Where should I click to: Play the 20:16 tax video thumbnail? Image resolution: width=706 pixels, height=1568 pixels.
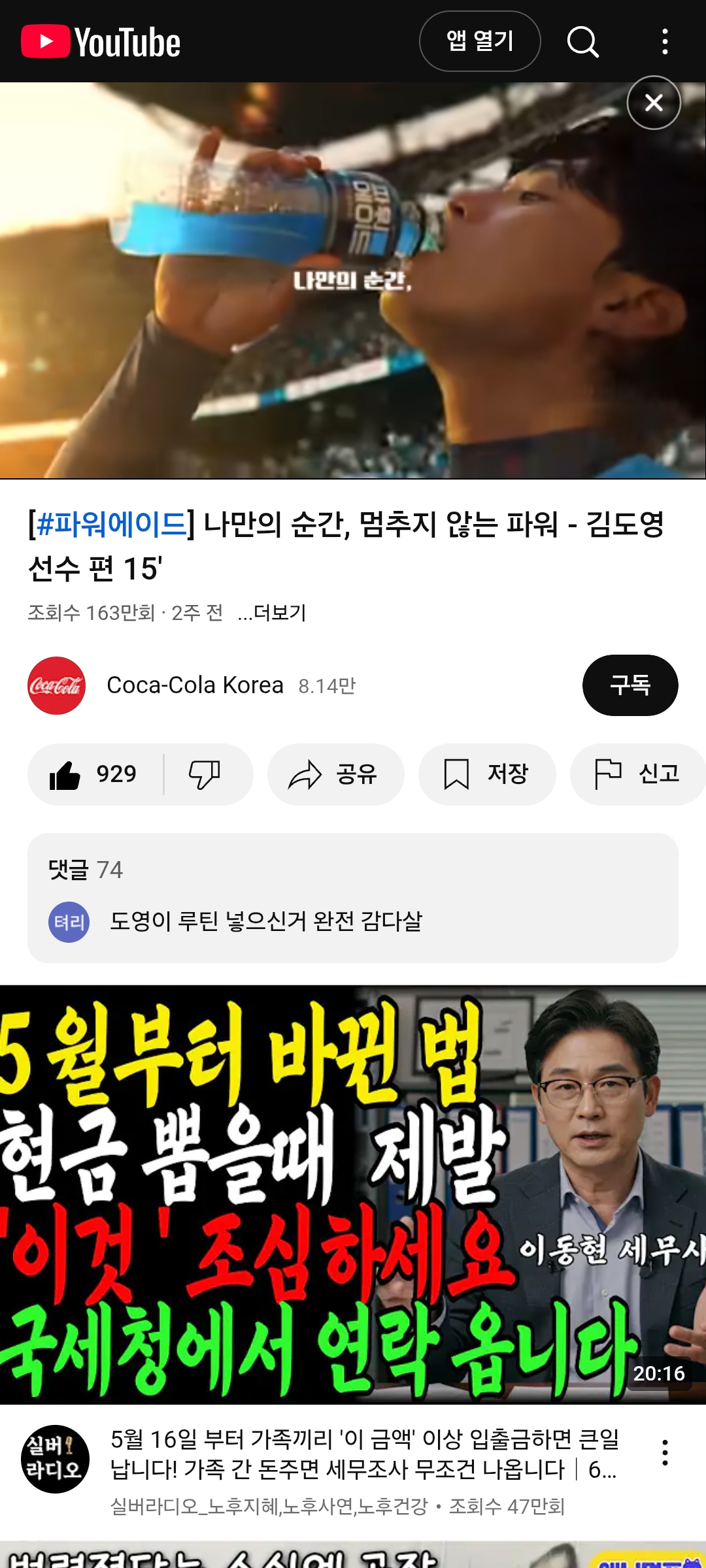pos(353,1195)
